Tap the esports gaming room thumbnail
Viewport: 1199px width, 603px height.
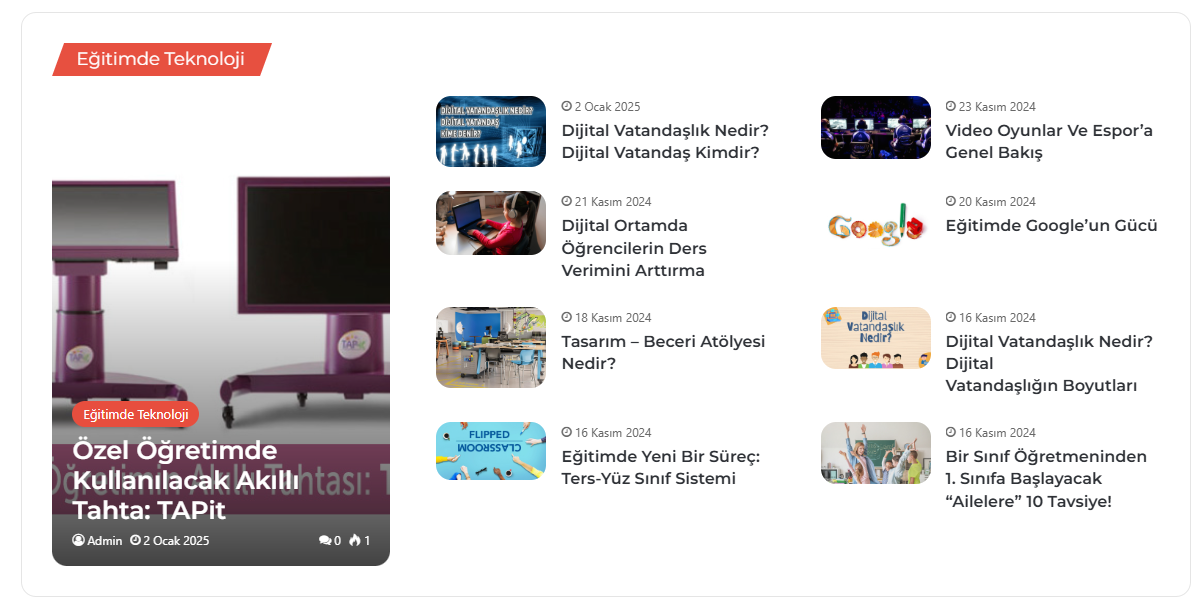(875, 127)
